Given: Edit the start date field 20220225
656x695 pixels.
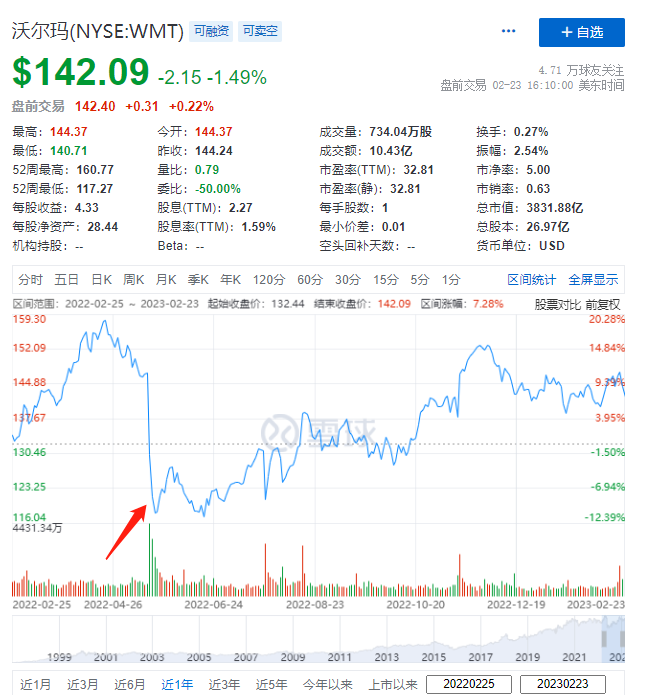Looking at the screenshot, I should tap(469, 684).
